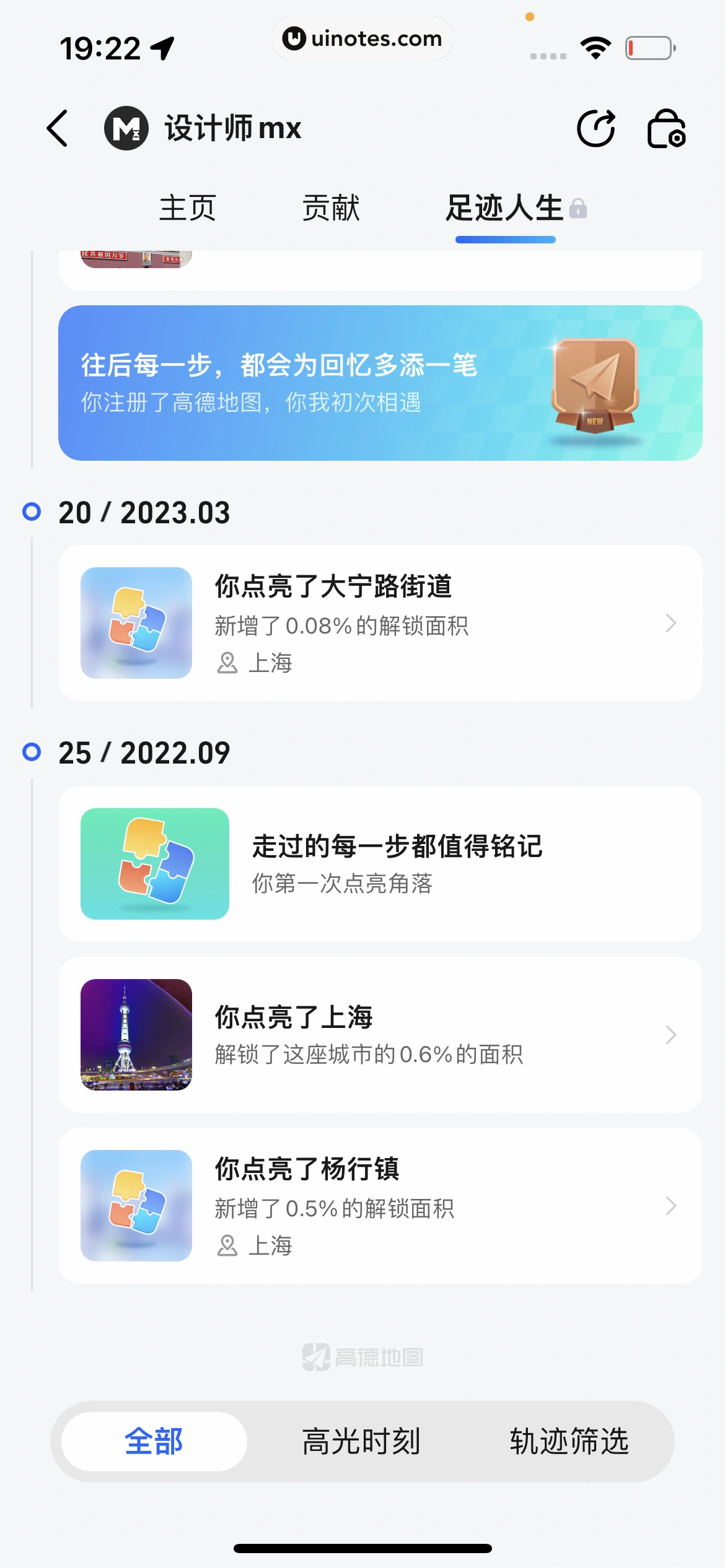
Task: Click the location pin next to 上海
Action: click(228, 663)
